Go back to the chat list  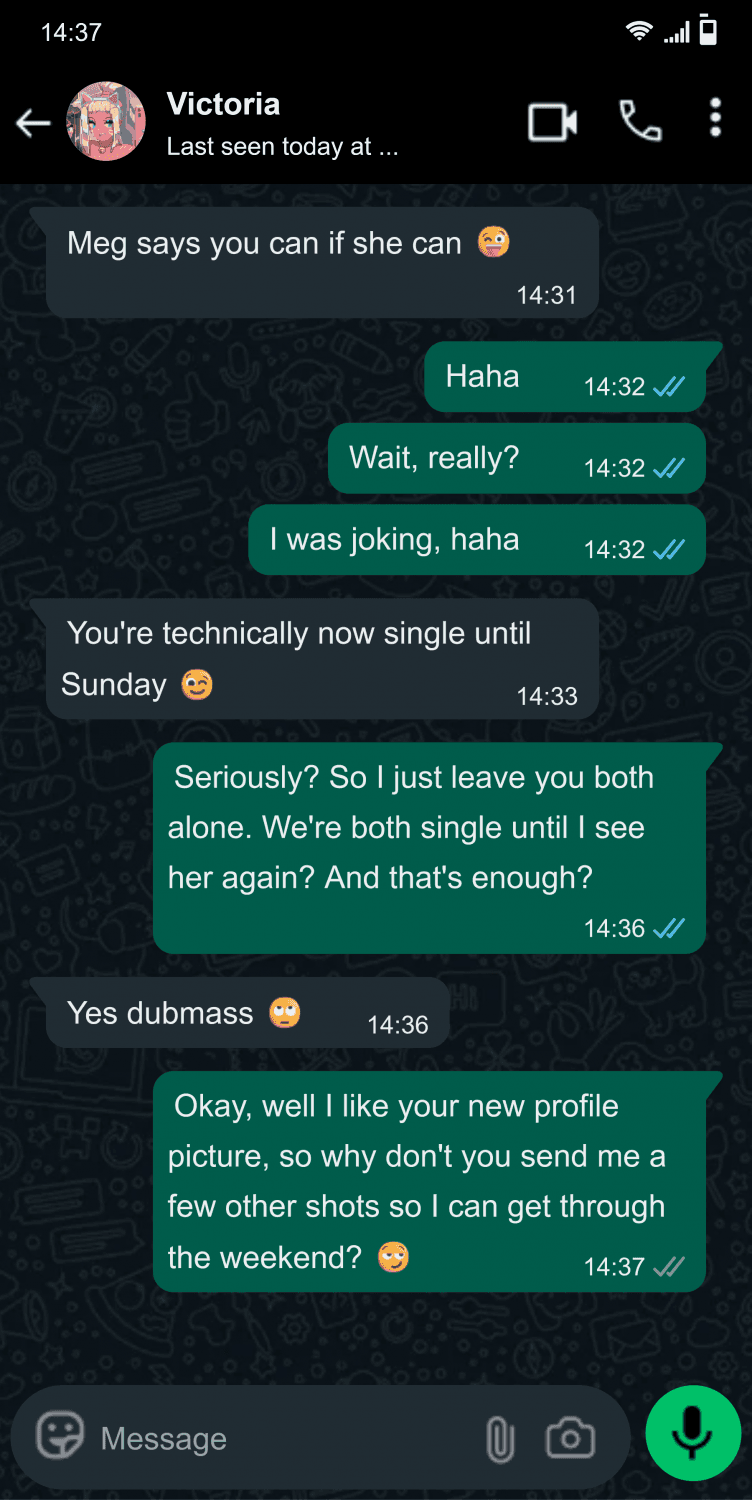33,123
